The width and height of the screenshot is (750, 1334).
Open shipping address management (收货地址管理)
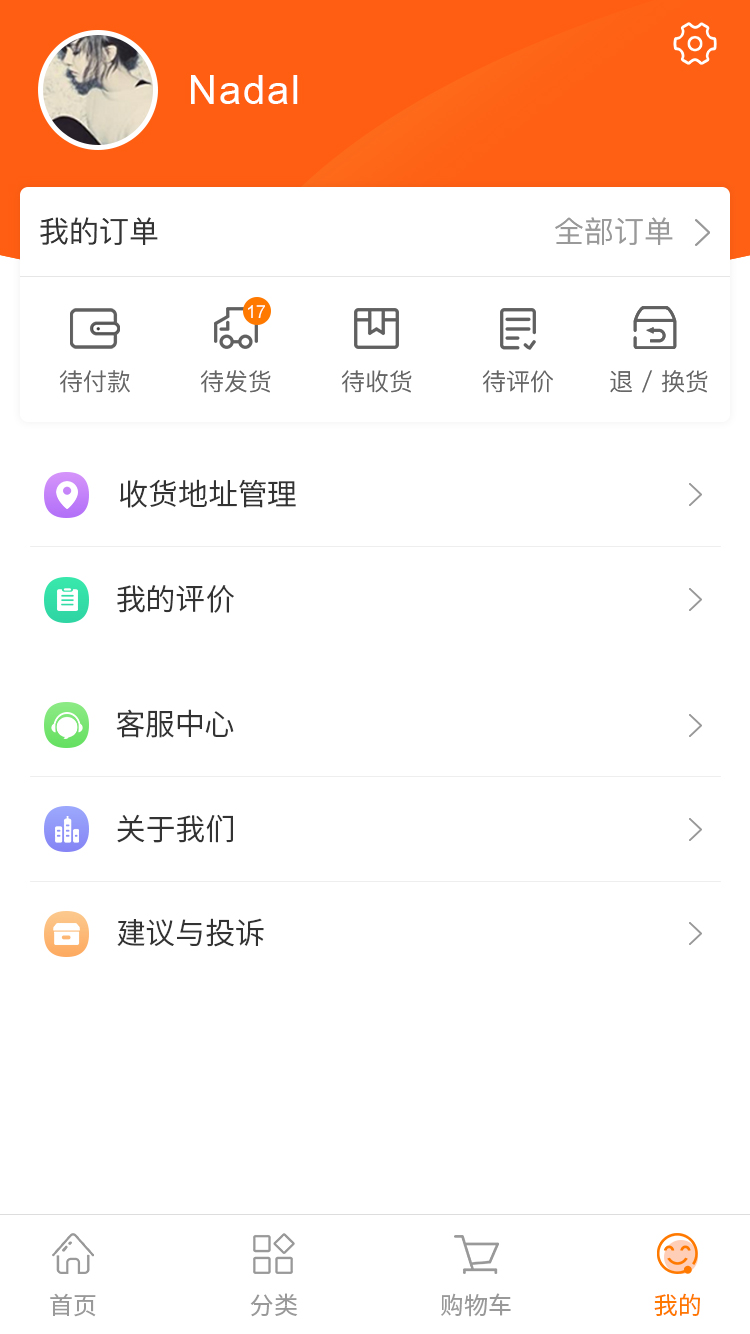pyautogui.click(x=375, y=495)
